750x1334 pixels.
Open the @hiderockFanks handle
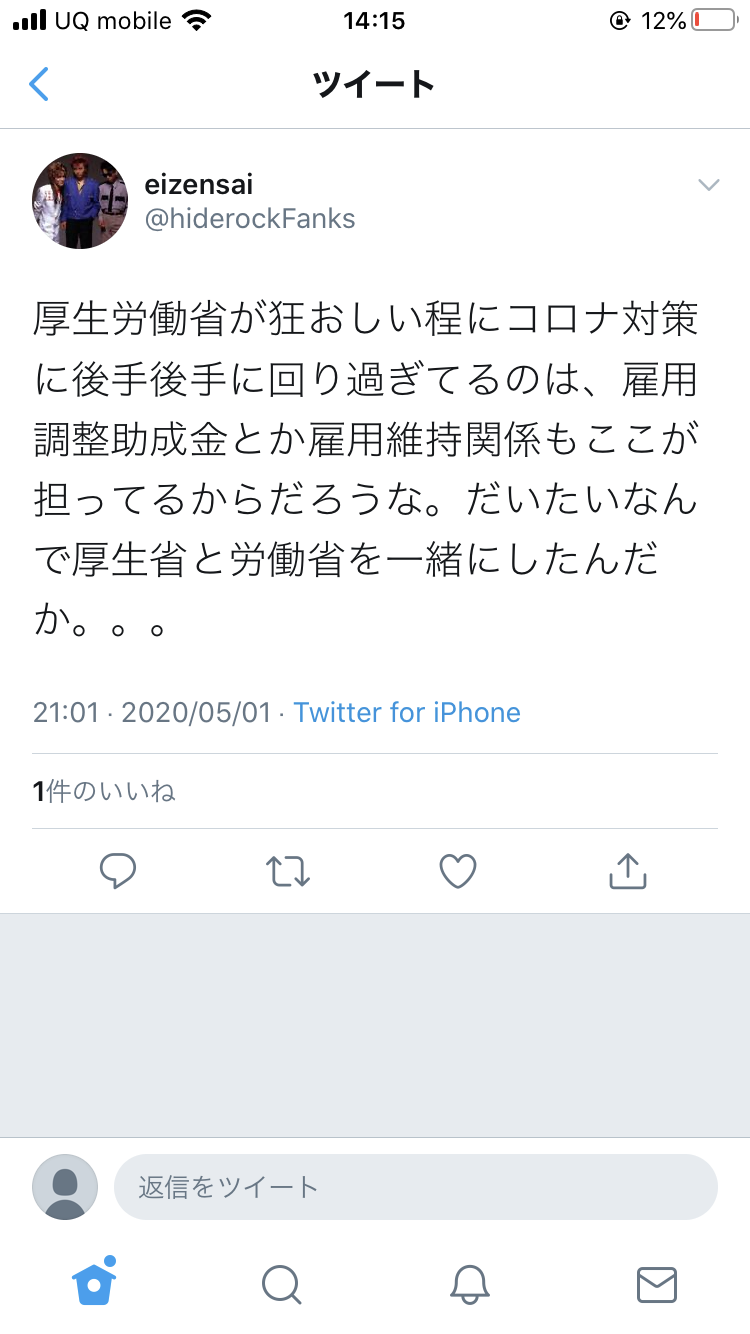coord(250,218)
